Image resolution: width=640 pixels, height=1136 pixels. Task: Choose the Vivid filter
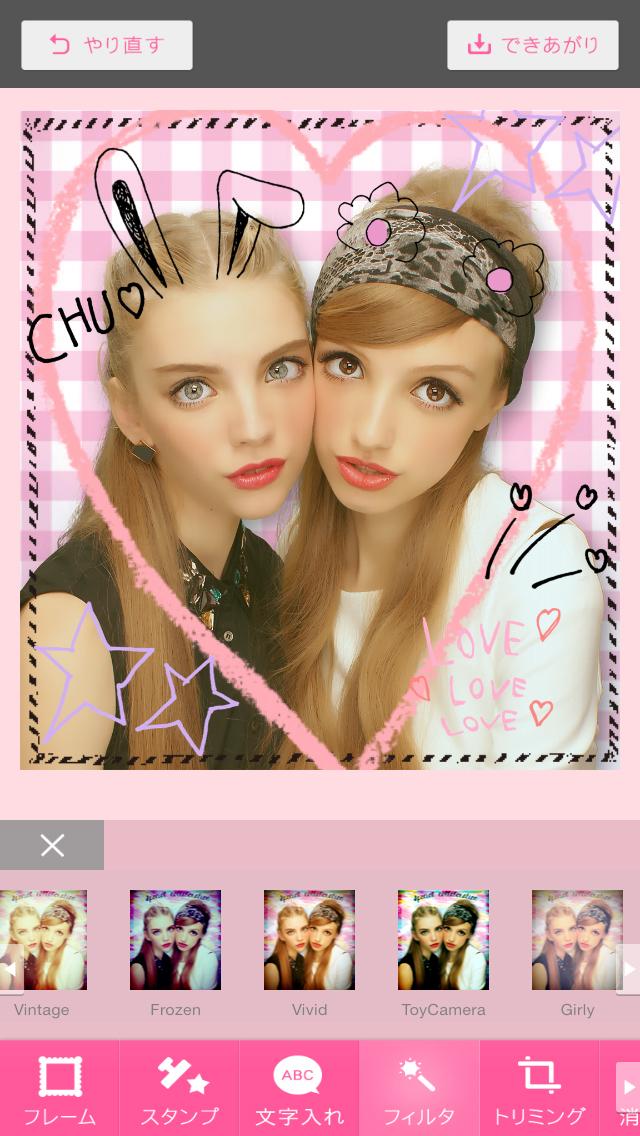click(x=309, y=940)
